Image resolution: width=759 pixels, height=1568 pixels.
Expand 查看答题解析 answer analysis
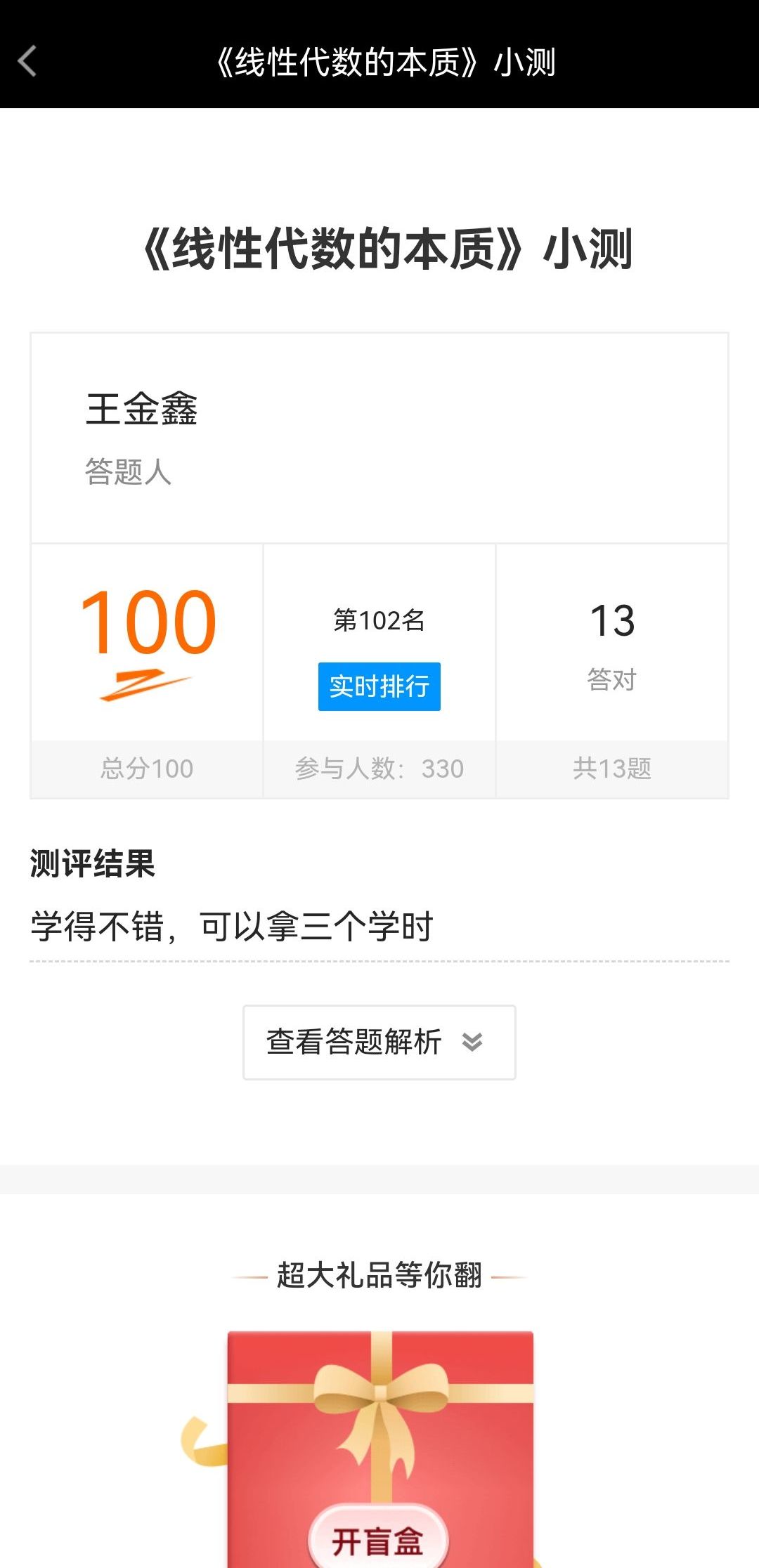(379, 1043)
